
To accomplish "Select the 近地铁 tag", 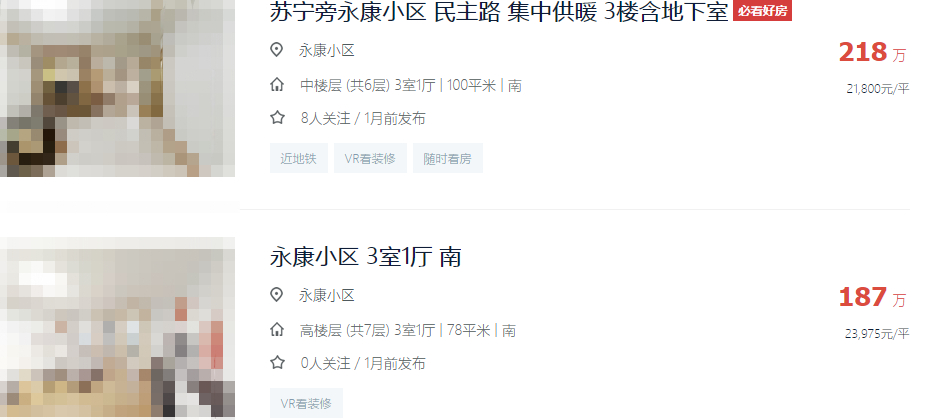I will (x=298, y=158).
